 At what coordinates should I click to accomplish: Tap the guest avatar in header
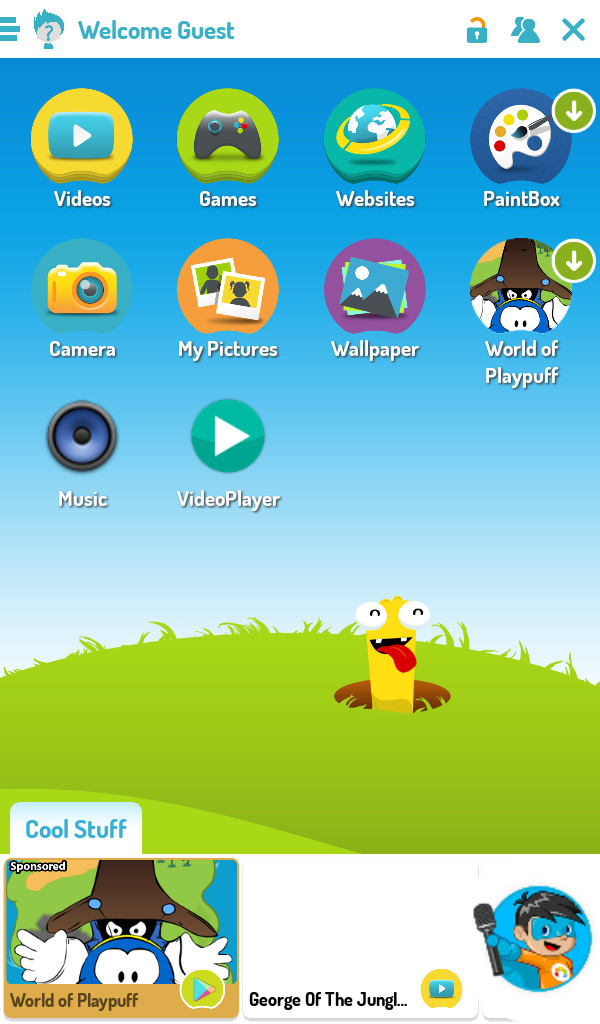[49, 29]
